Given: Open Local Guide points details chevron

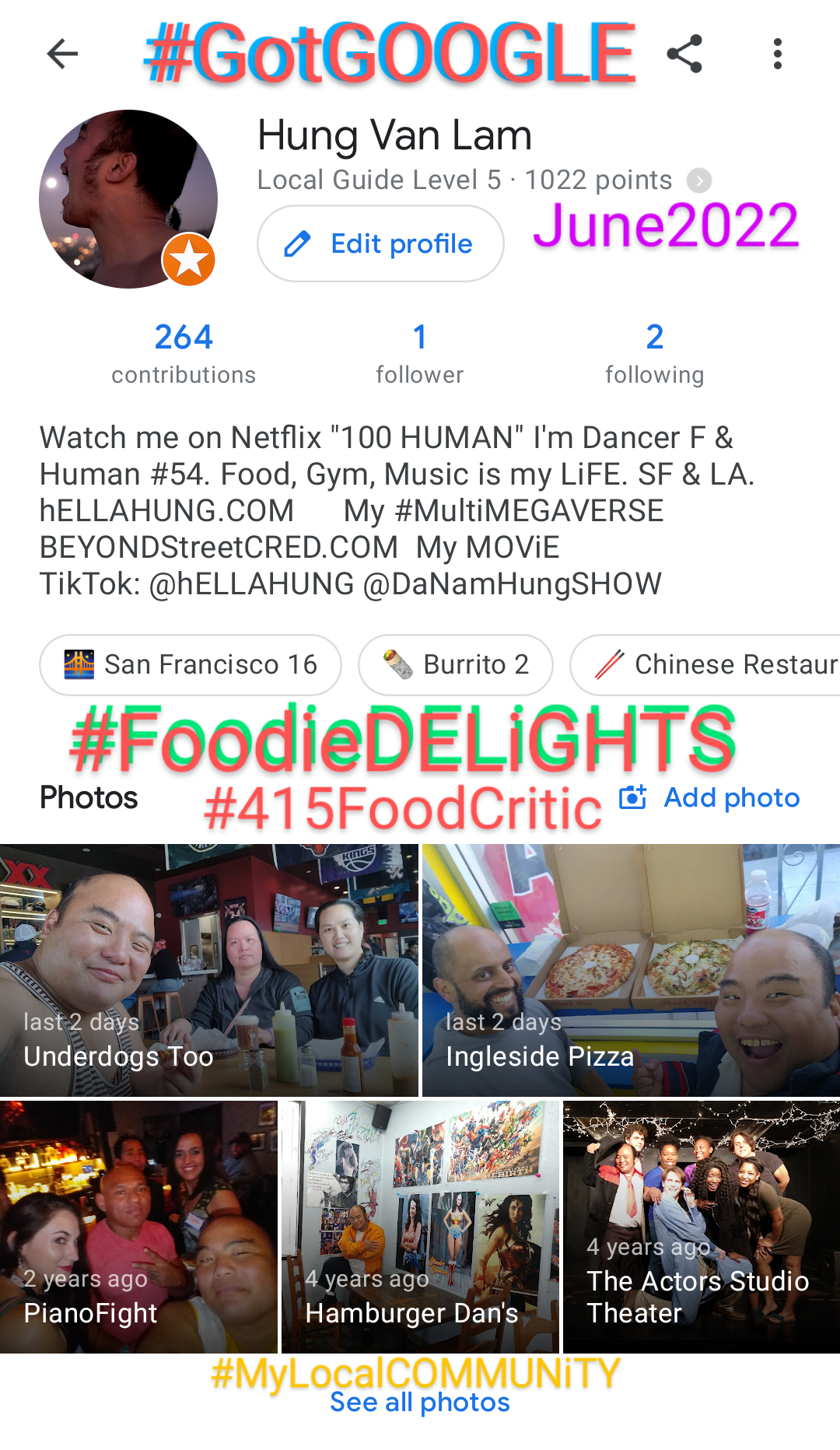Looking at the screenshot, I should [699, 180].
